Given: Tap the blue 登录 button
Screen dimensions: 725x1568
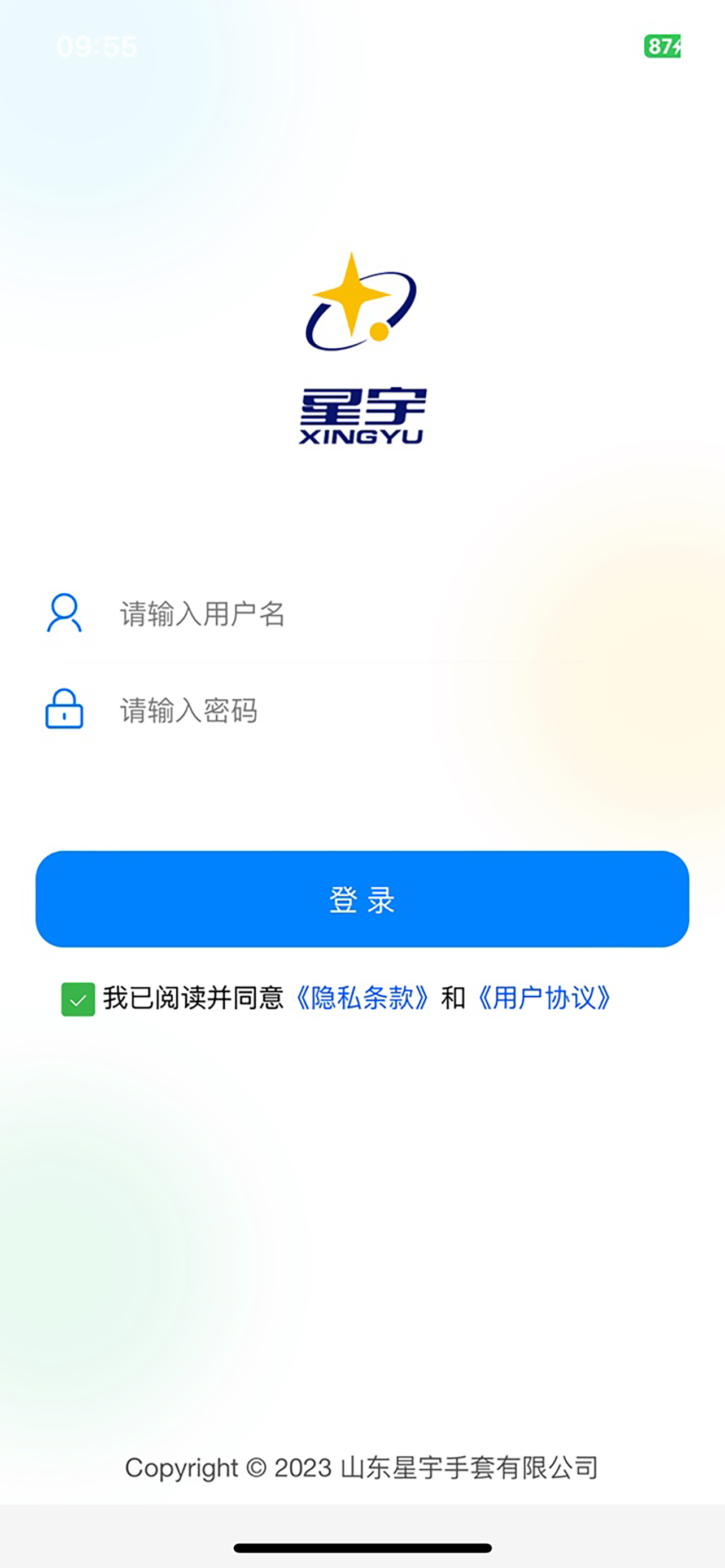Looking at the screenshot, I should click(362, 899).
